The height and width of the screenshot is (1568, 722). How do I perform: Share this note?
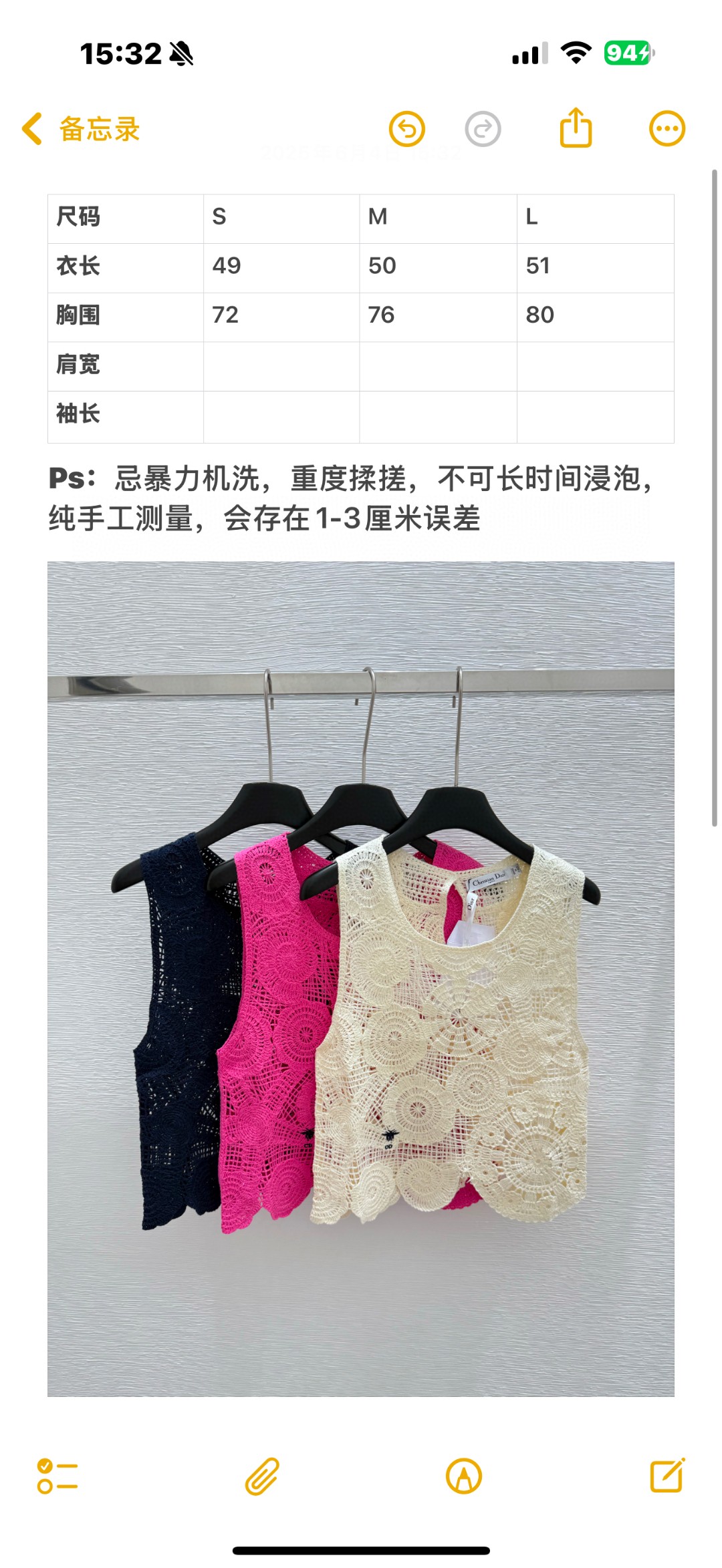tap(576, 127)
